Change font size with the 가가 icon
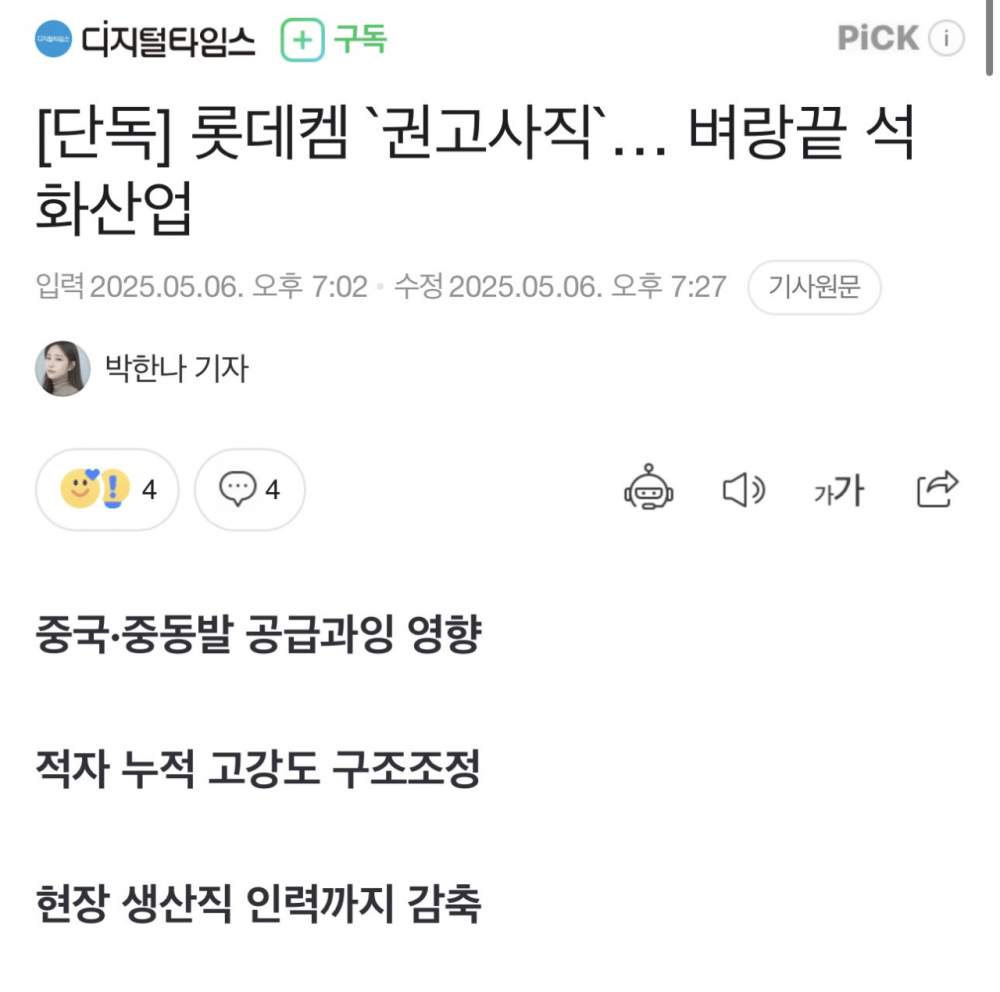The height and width of the screenshot is (992, 1000). tap(838, 490)
